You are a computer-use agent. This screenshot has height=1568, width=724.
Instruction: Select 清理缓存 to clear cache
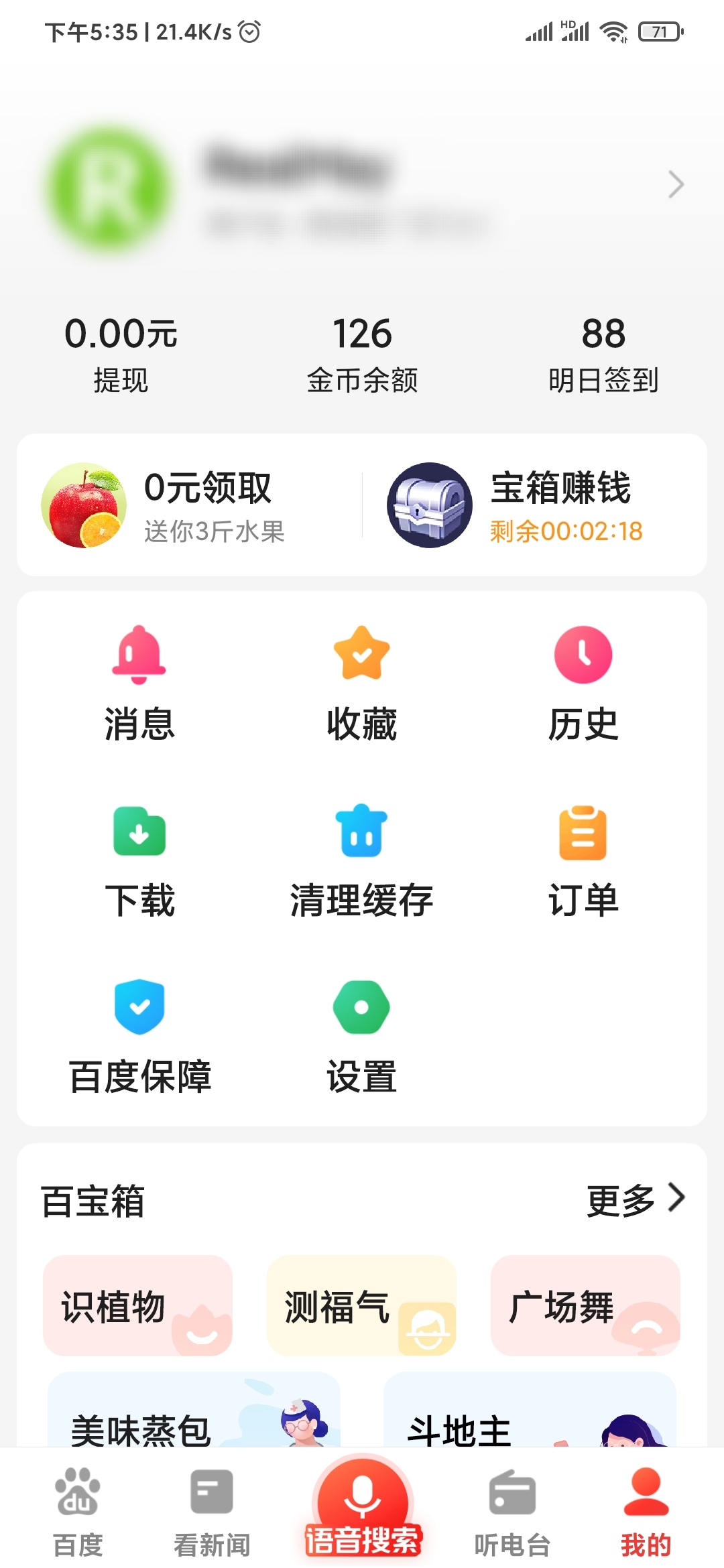(362, 861)
